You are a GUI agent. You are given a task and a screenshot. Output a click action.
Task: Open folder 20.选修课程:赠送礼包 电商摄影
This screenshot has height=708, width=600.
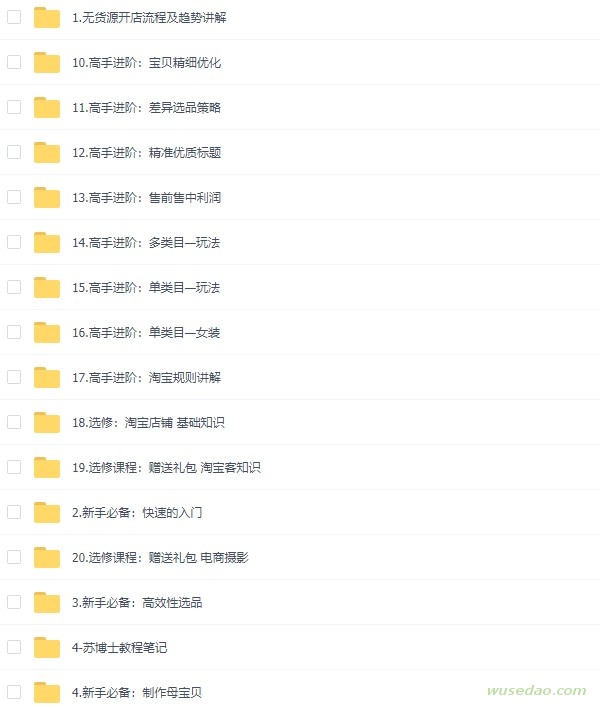coord(160,557)
